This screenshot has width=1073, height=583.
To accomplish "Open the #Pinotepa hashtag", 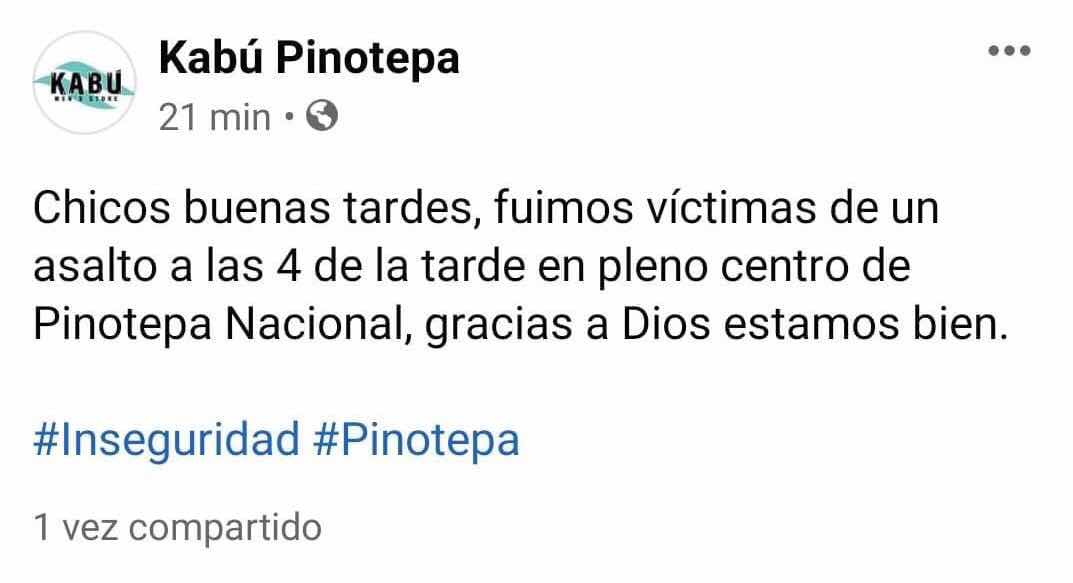I will pyautogui.click(x=416, y=441).
